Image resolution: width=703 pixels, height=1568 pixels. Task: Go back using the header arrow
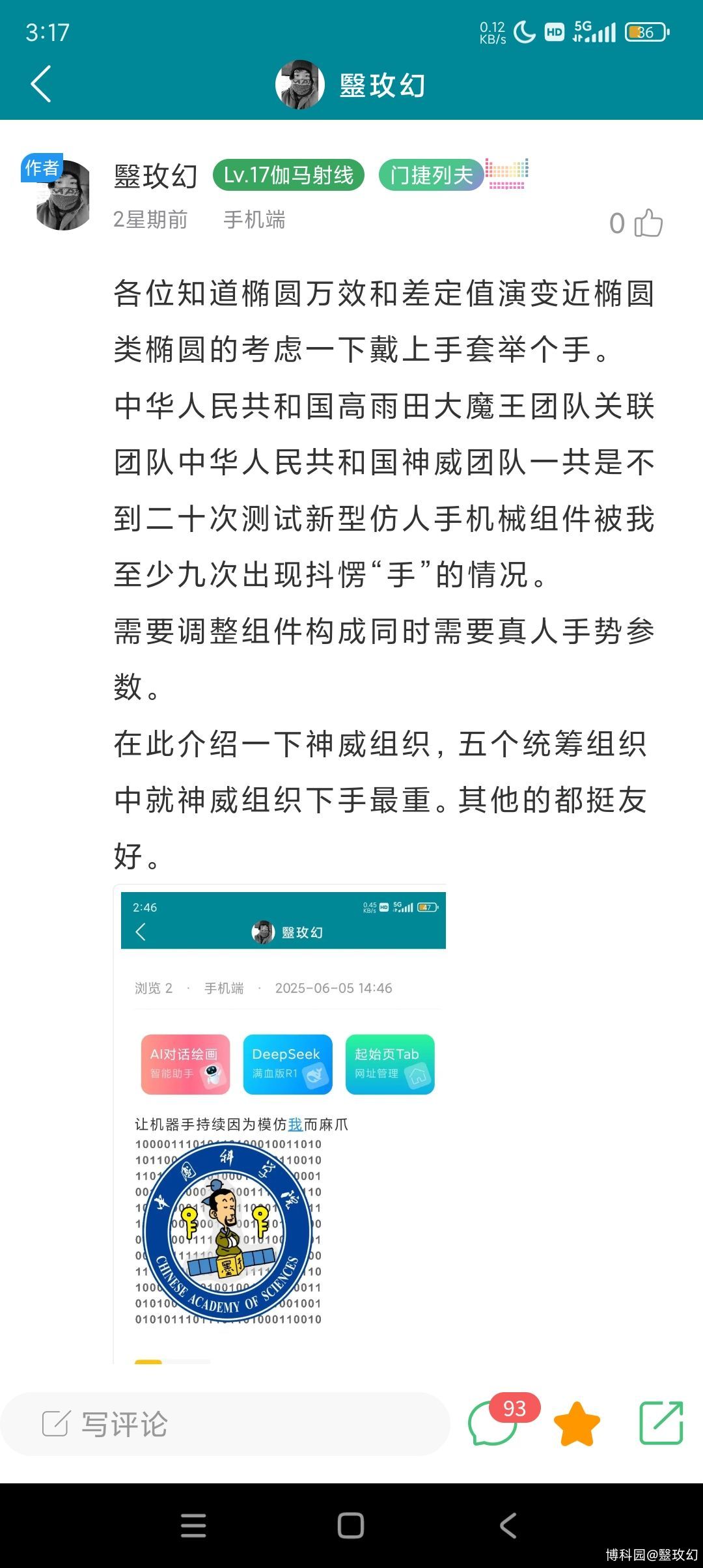click(41, 84)
